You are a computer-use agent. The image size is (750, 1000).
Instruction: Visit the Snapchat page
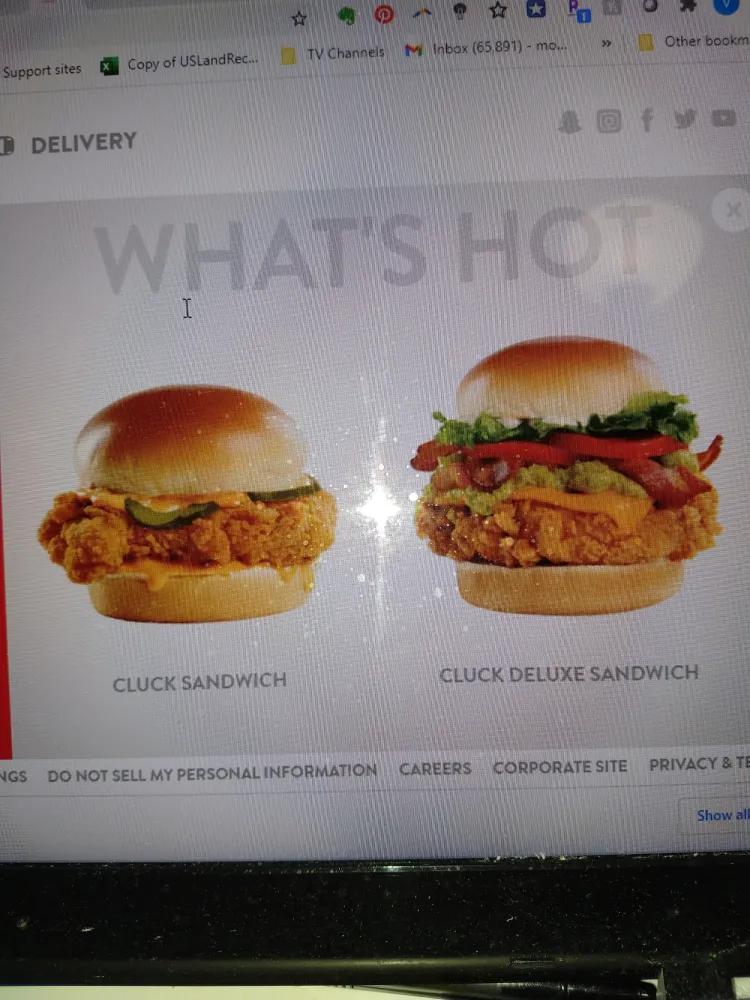click(570, 123)
